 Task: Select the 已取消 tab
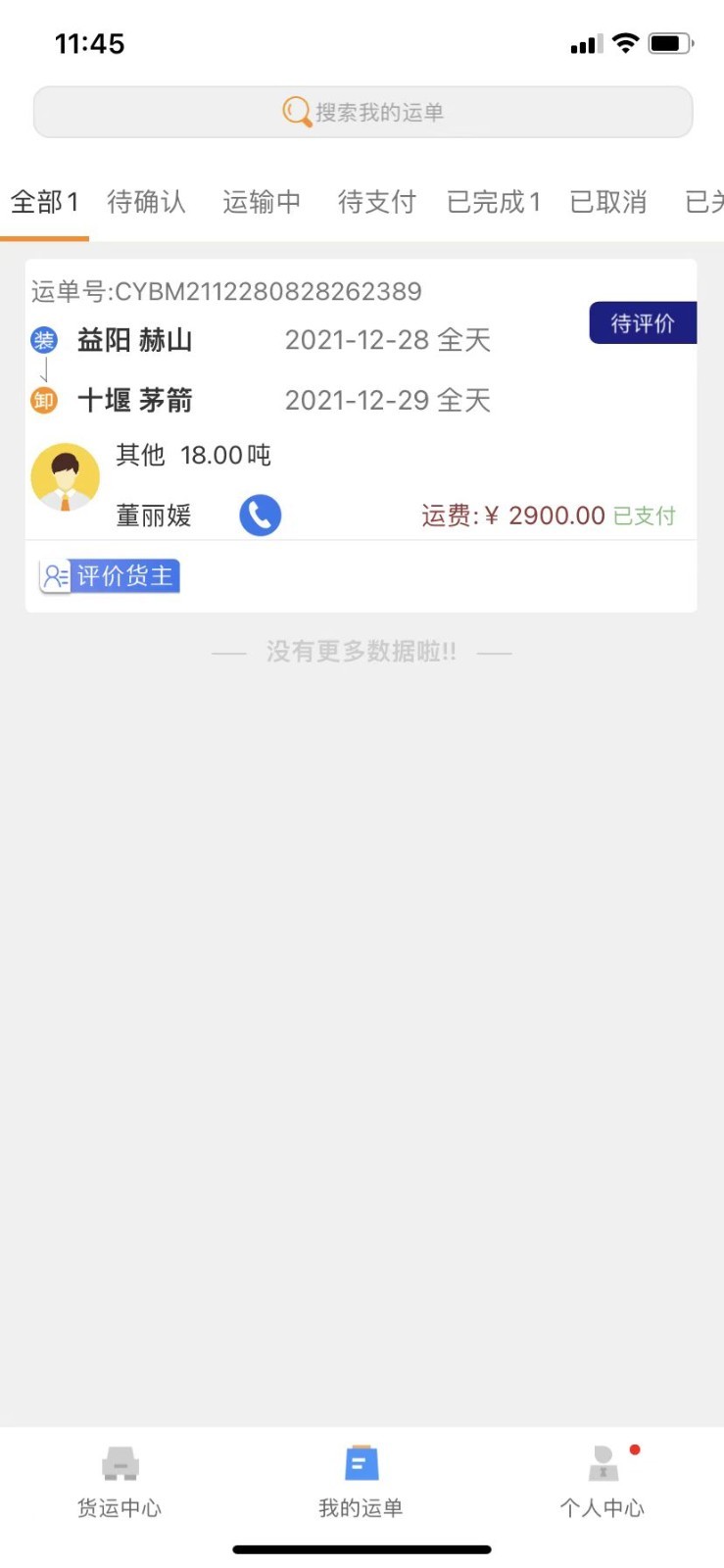607,202
